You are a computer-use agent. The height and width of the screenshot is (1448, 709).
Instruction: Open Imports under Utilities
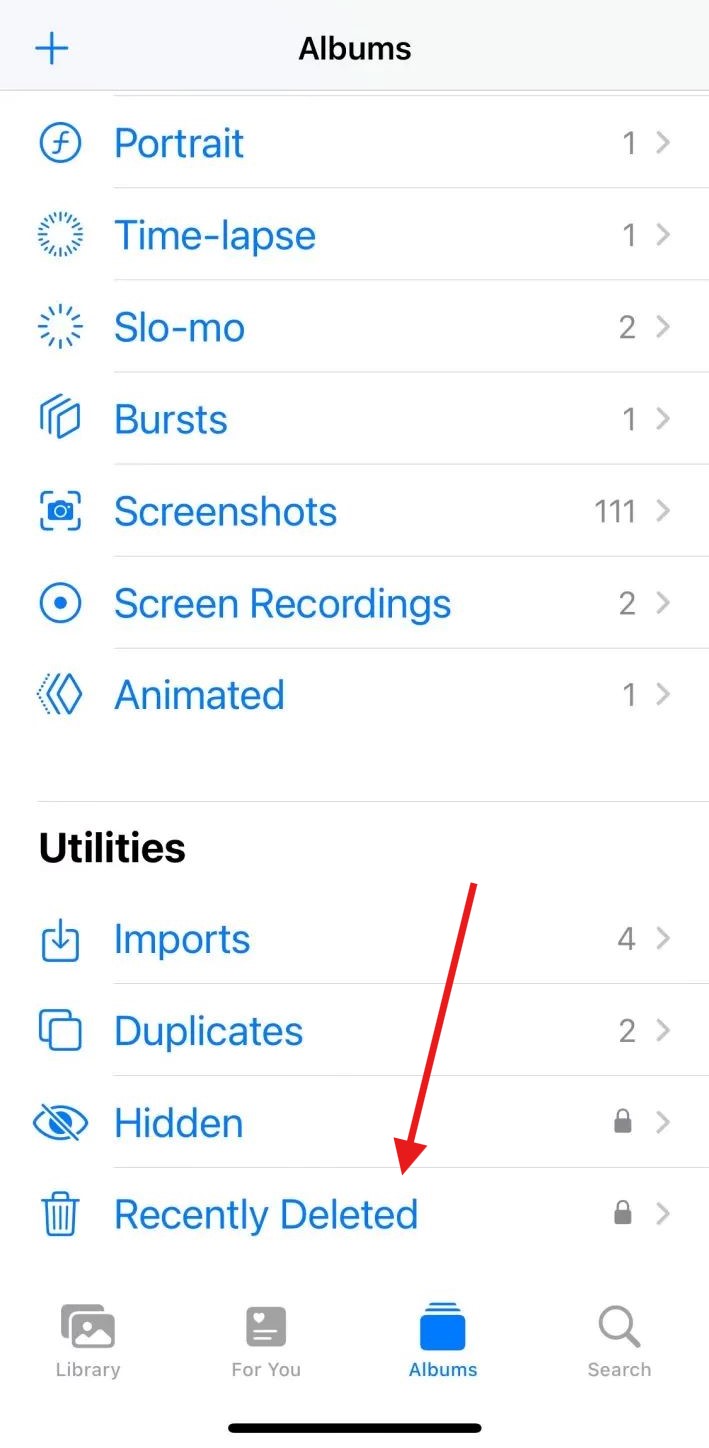pyautogui.click(x=182, y=939)
